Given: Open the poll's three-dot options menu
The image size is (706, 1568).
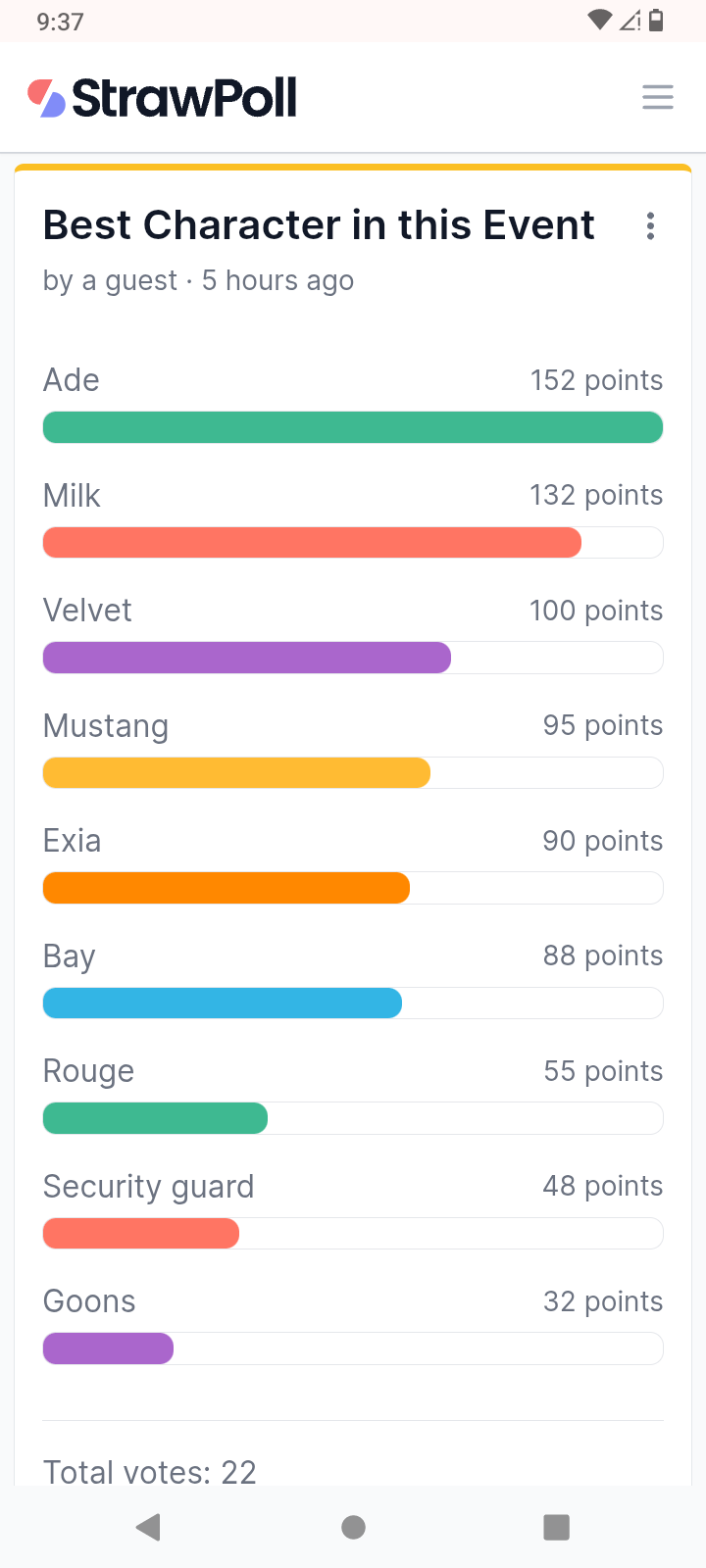Looking at the screenshot, I should [650, 226].
